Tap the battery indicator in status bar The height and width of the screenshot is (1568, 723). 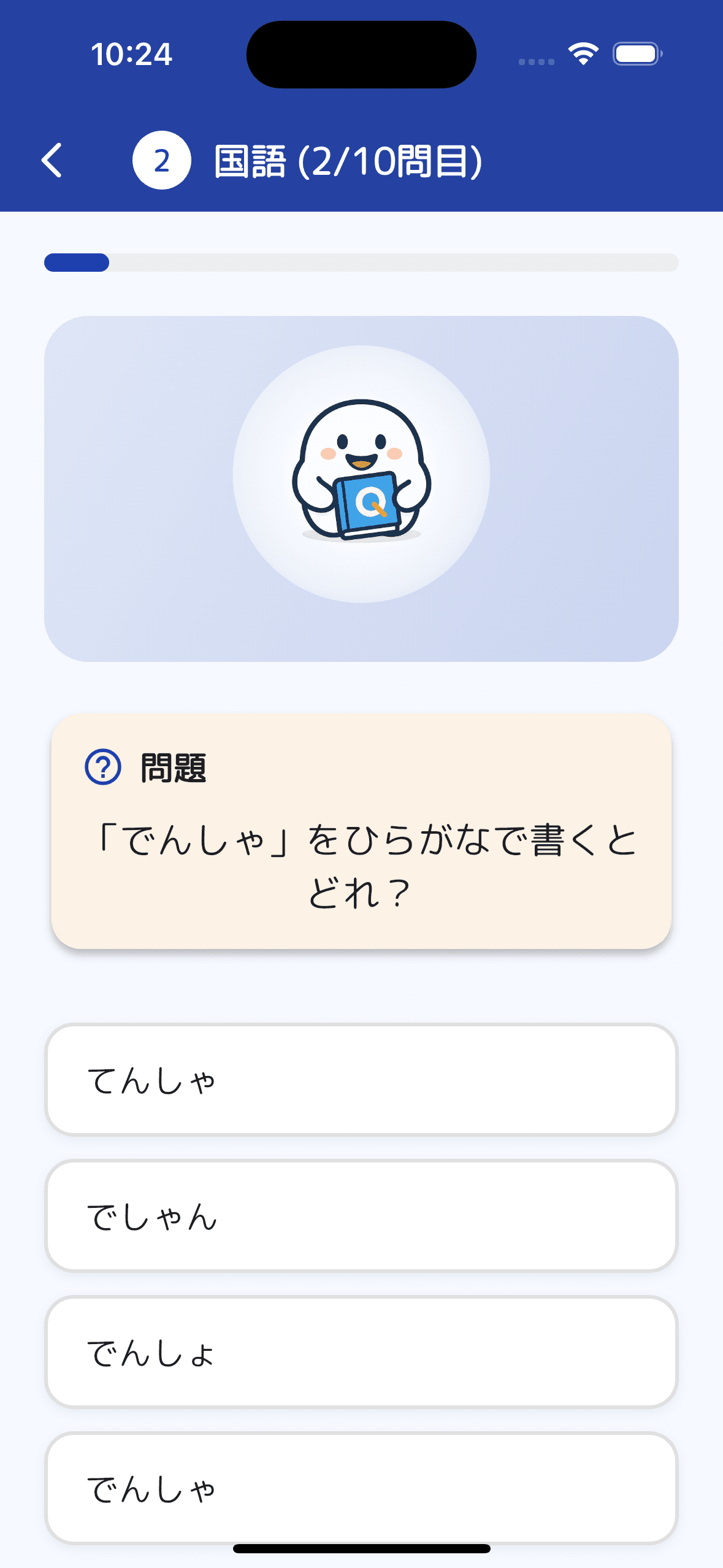636,54
